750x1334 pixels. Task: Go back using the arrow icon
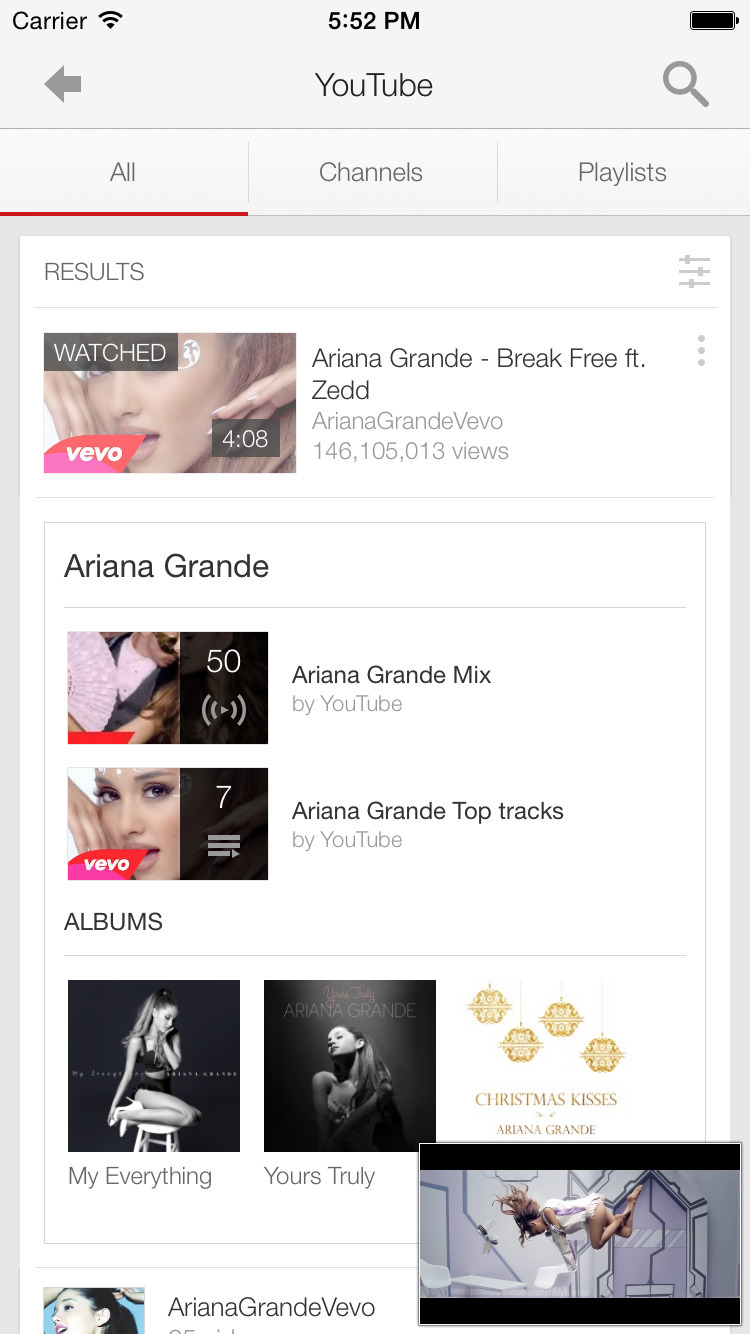coord(63,85)
